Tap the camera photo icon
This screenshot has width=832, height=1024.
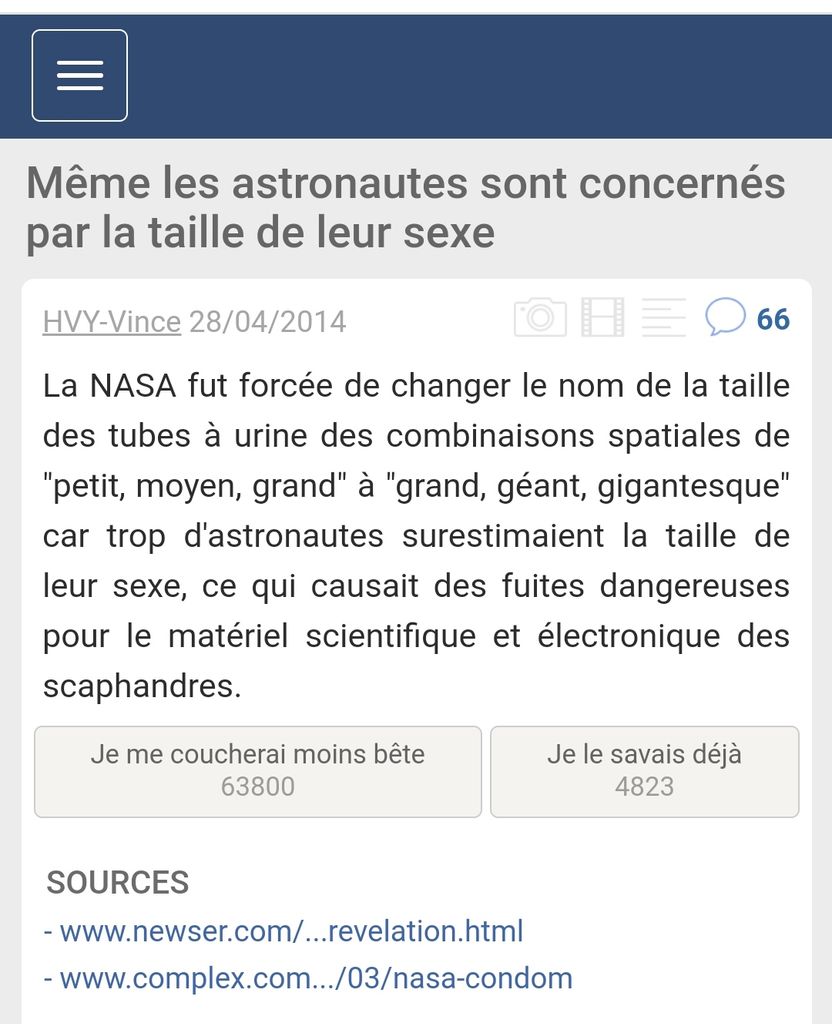tap(540, 318)
